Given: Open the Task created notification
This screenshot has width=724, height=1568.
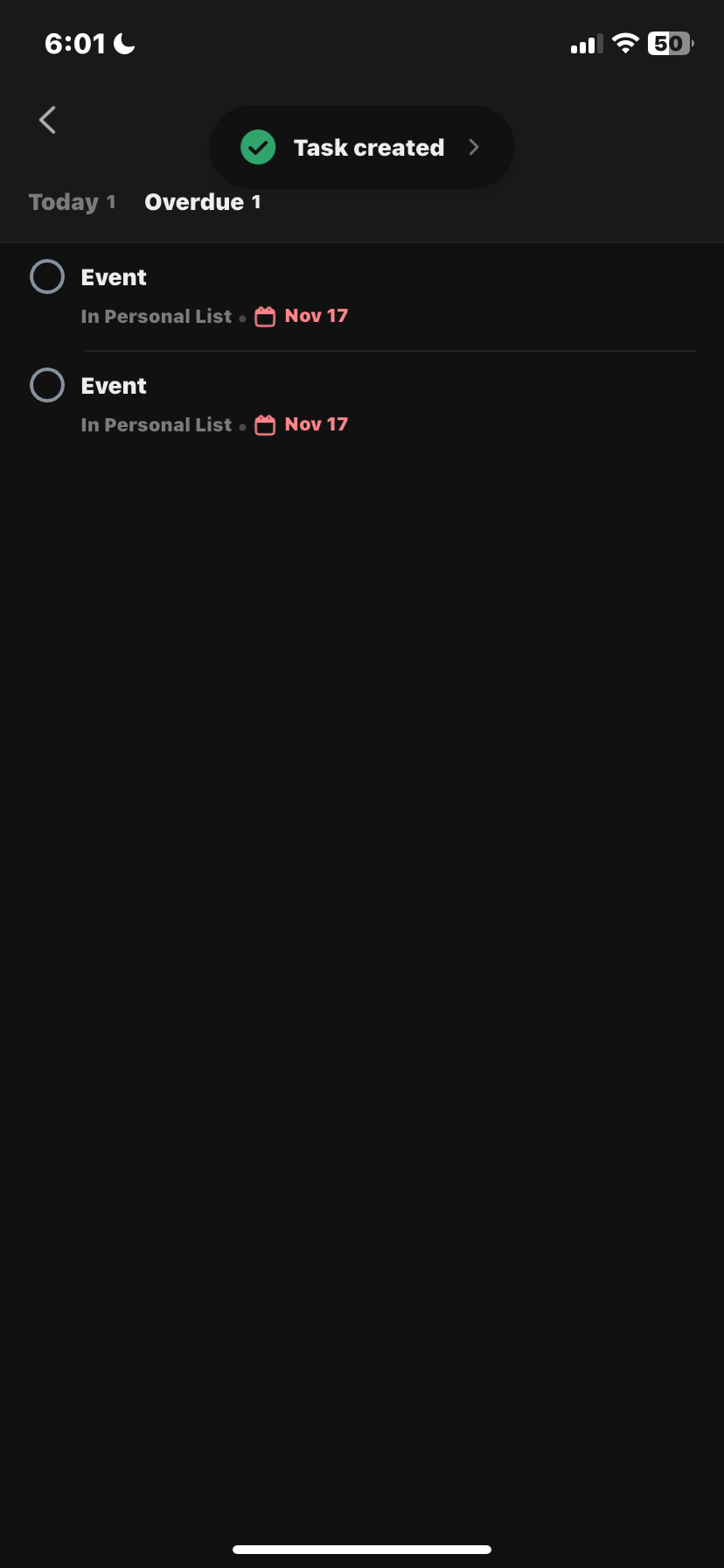Looking at the screenshot, I should [362, 147].
